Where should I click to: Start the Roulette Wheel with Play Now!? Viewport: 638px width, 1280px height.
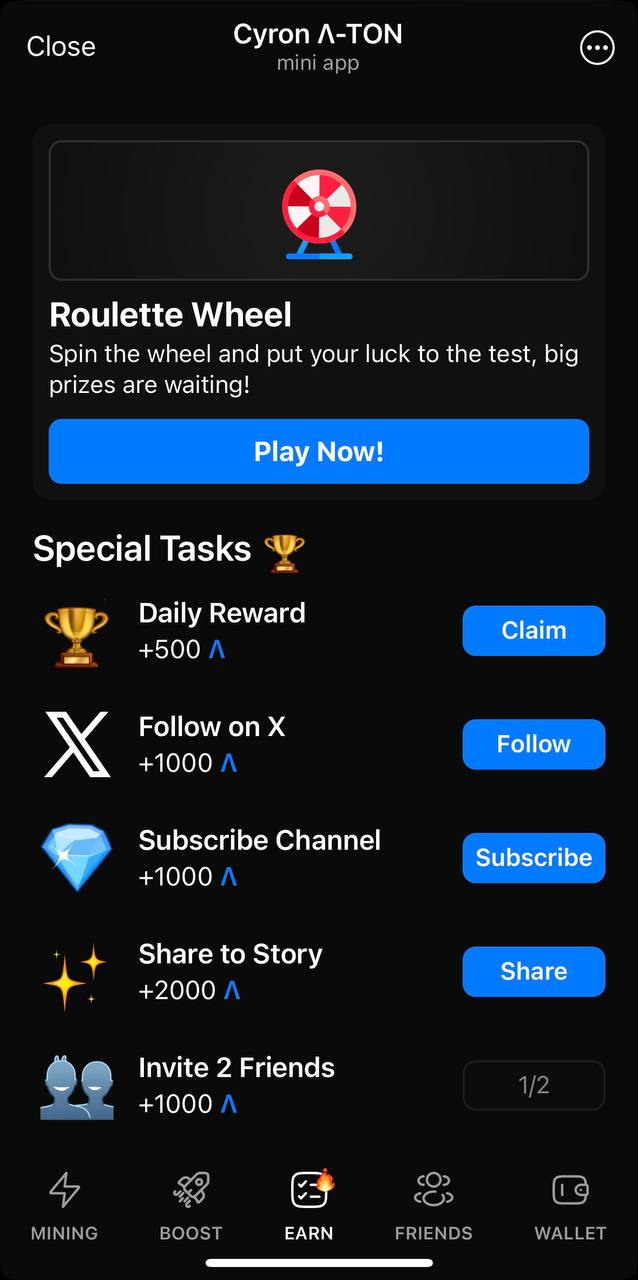(x=319, y=451)
